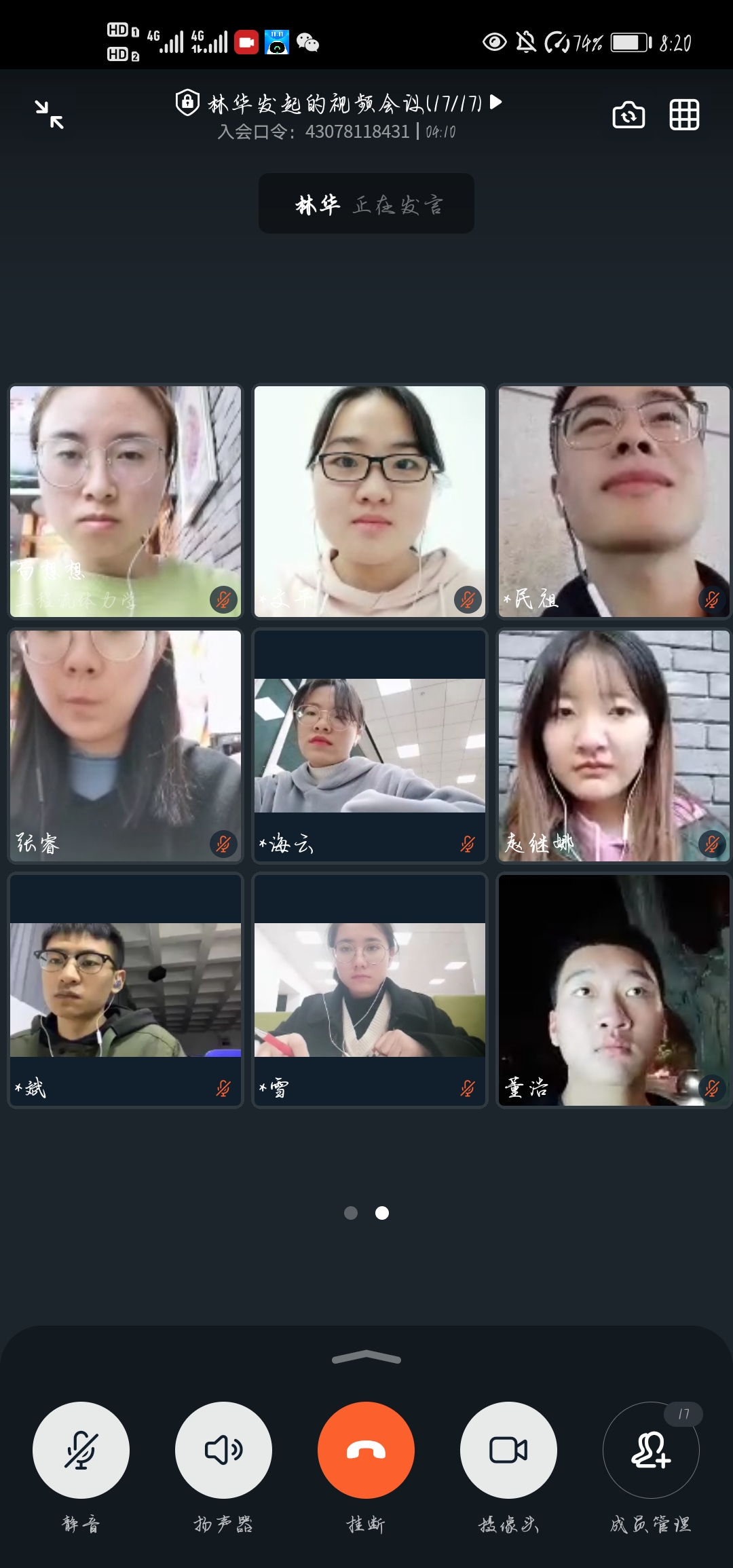
Task: Open *雪's video tile
Action: [x=370, y=990]
